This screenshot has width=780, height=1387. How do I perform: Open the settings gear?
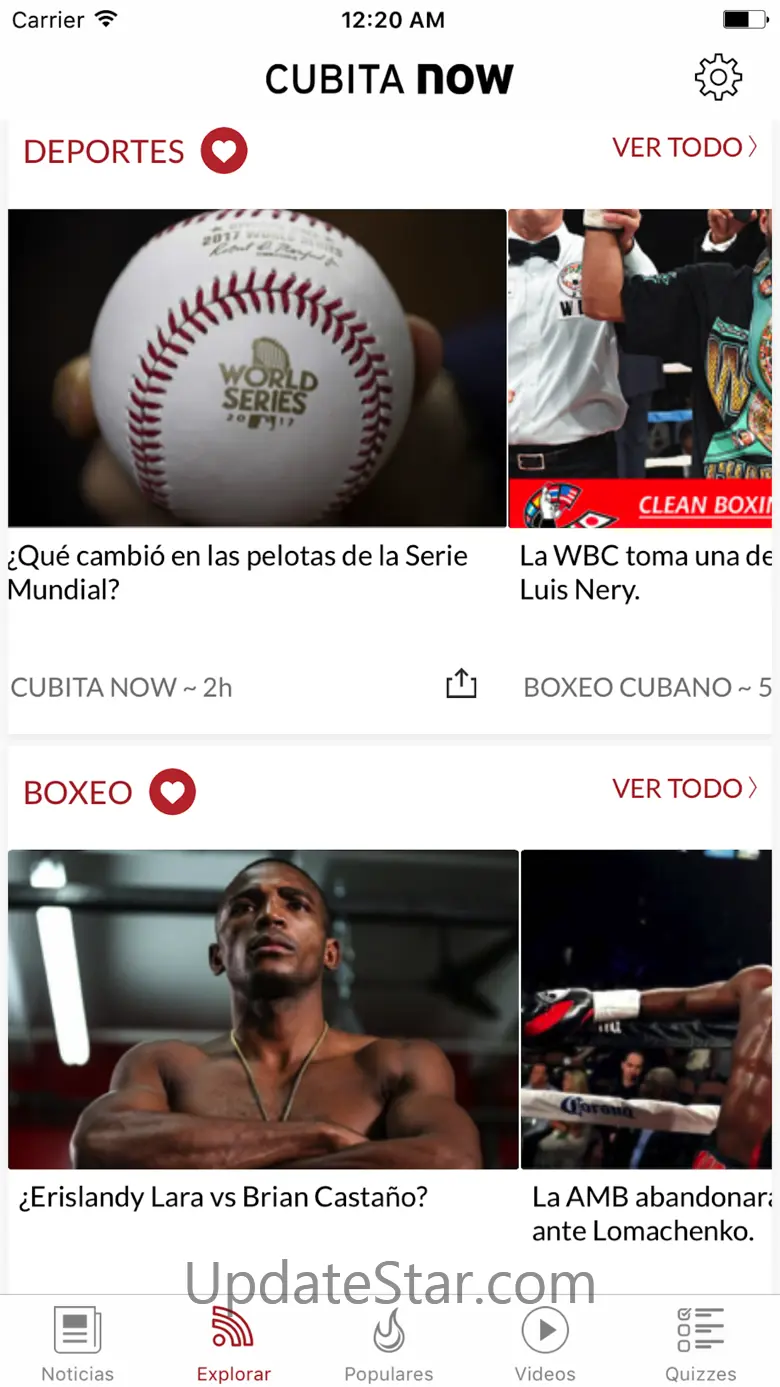click(718, 78)
